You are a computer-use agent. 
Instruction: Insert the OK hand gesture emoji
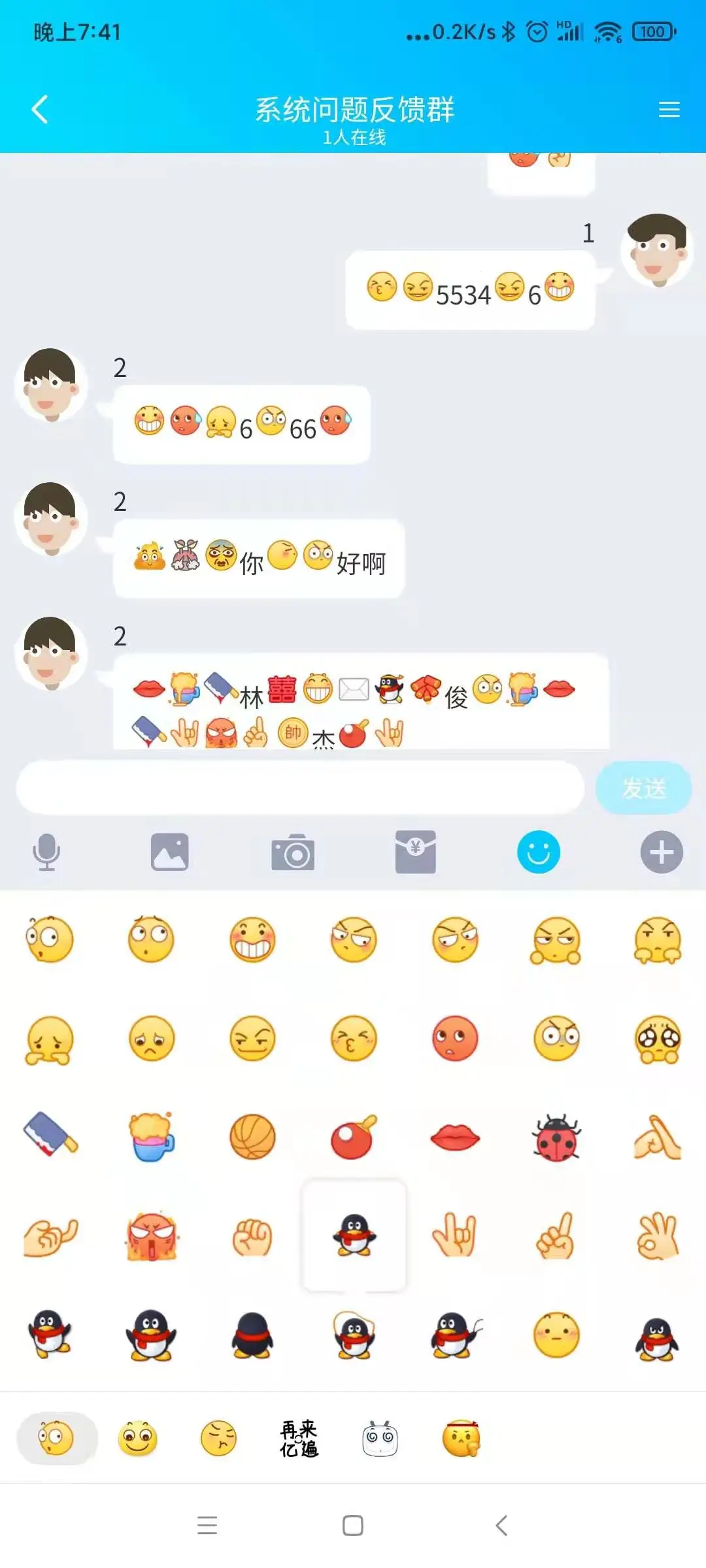pyautogui.click(x=658, y=1237)
